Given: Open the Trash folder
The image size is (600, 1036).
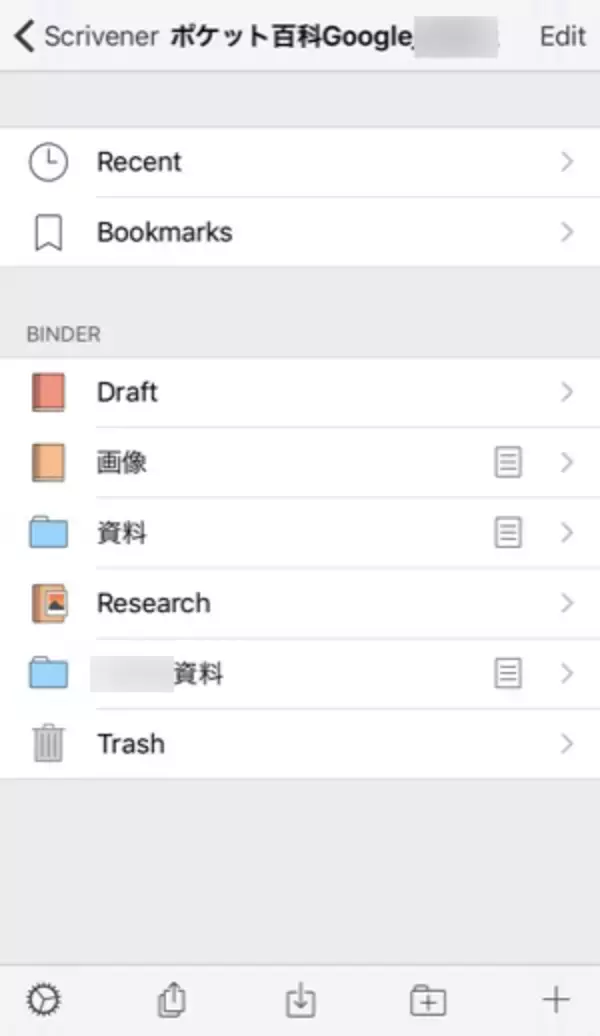Looking at the screenshot, I should pyautogui.click(x=300, y=744).
